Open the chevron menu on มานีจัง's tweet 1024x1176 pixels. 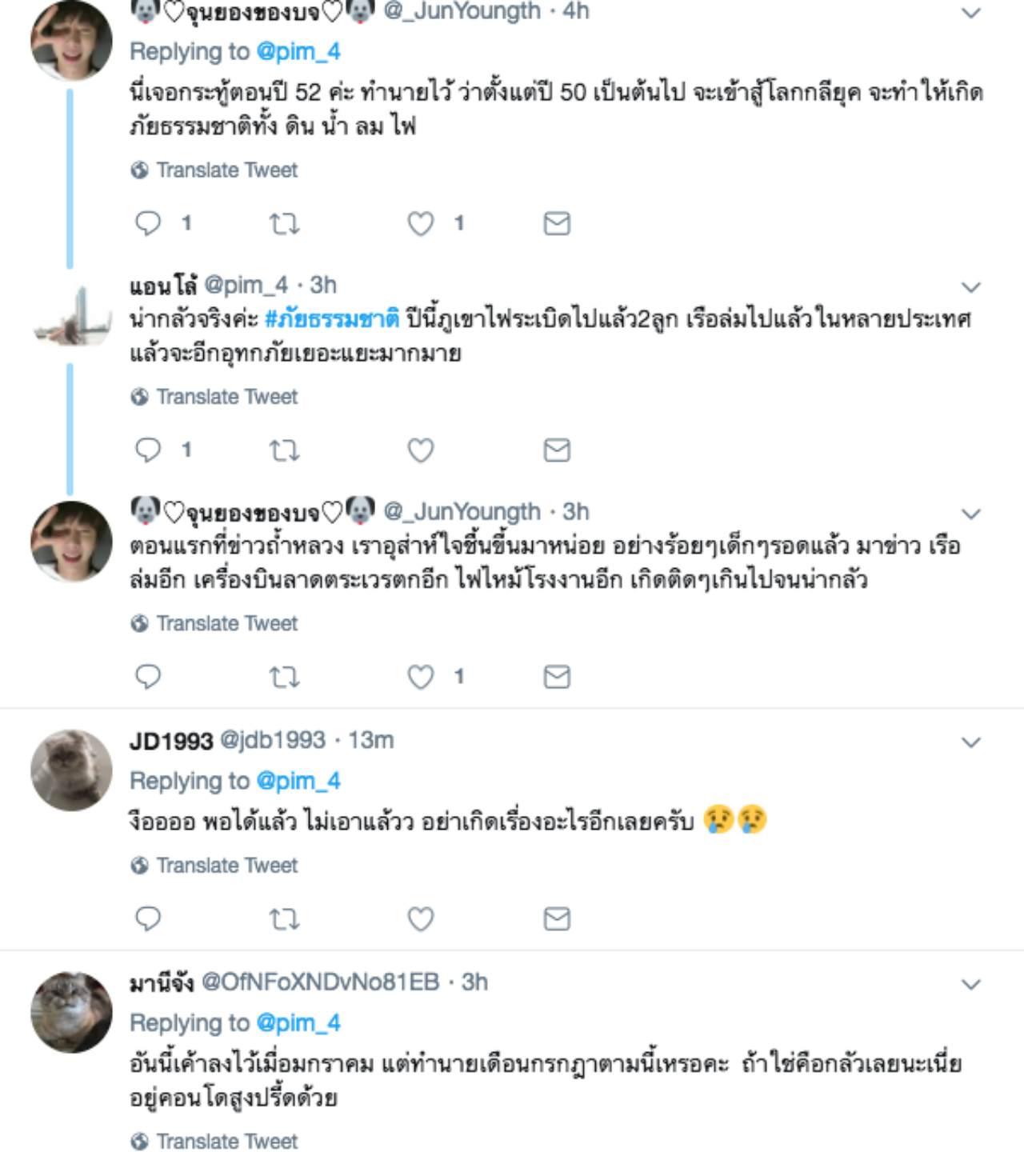pyautogui.click(x=970, y=984)
